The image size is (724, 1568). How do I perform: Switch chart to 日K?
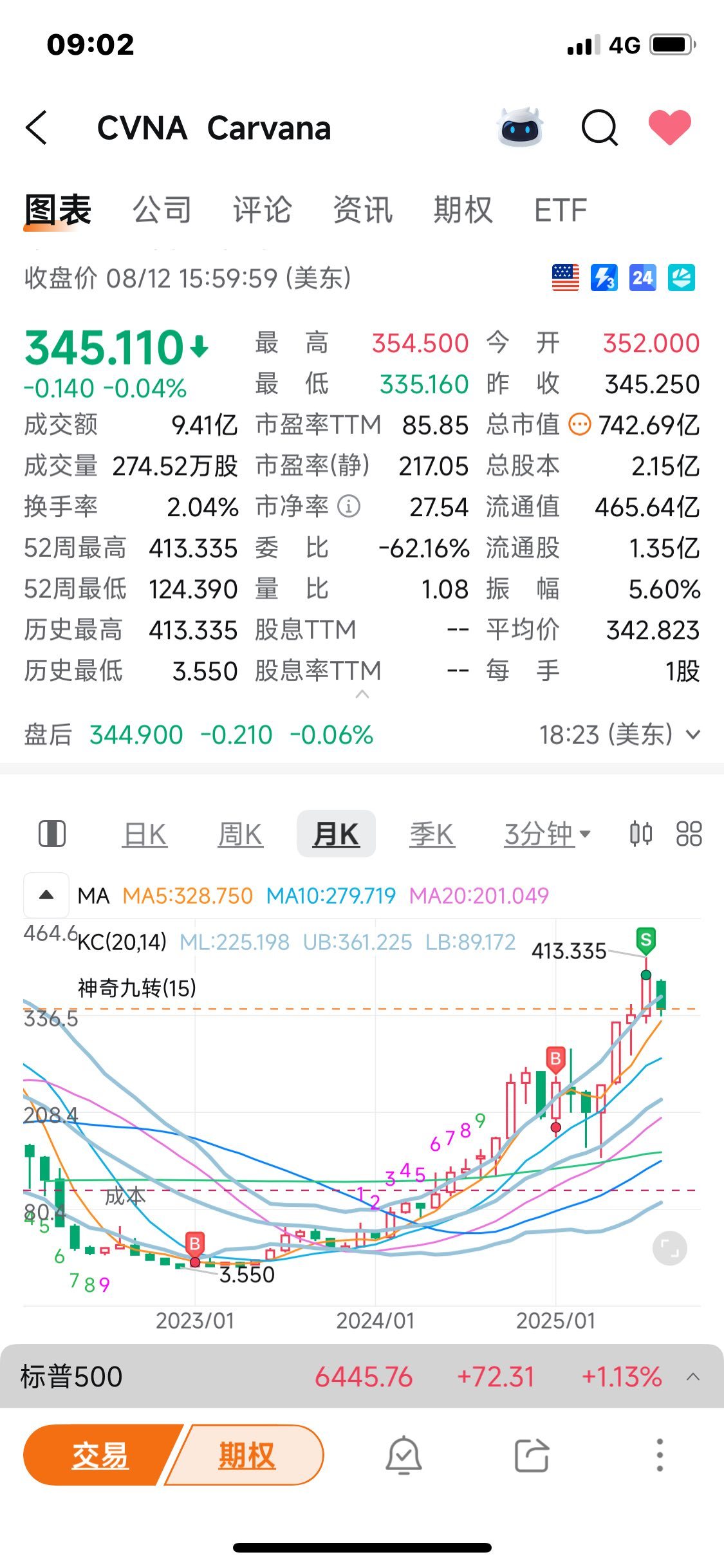coord(145,835)
